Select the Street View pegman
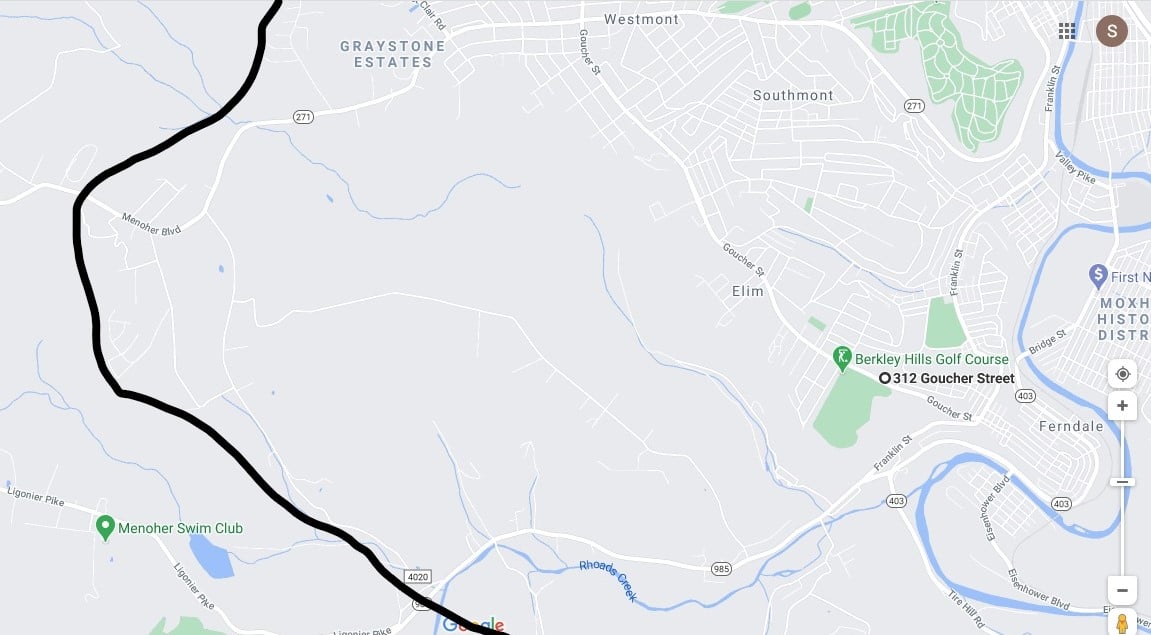 [x=1122, y=624]
